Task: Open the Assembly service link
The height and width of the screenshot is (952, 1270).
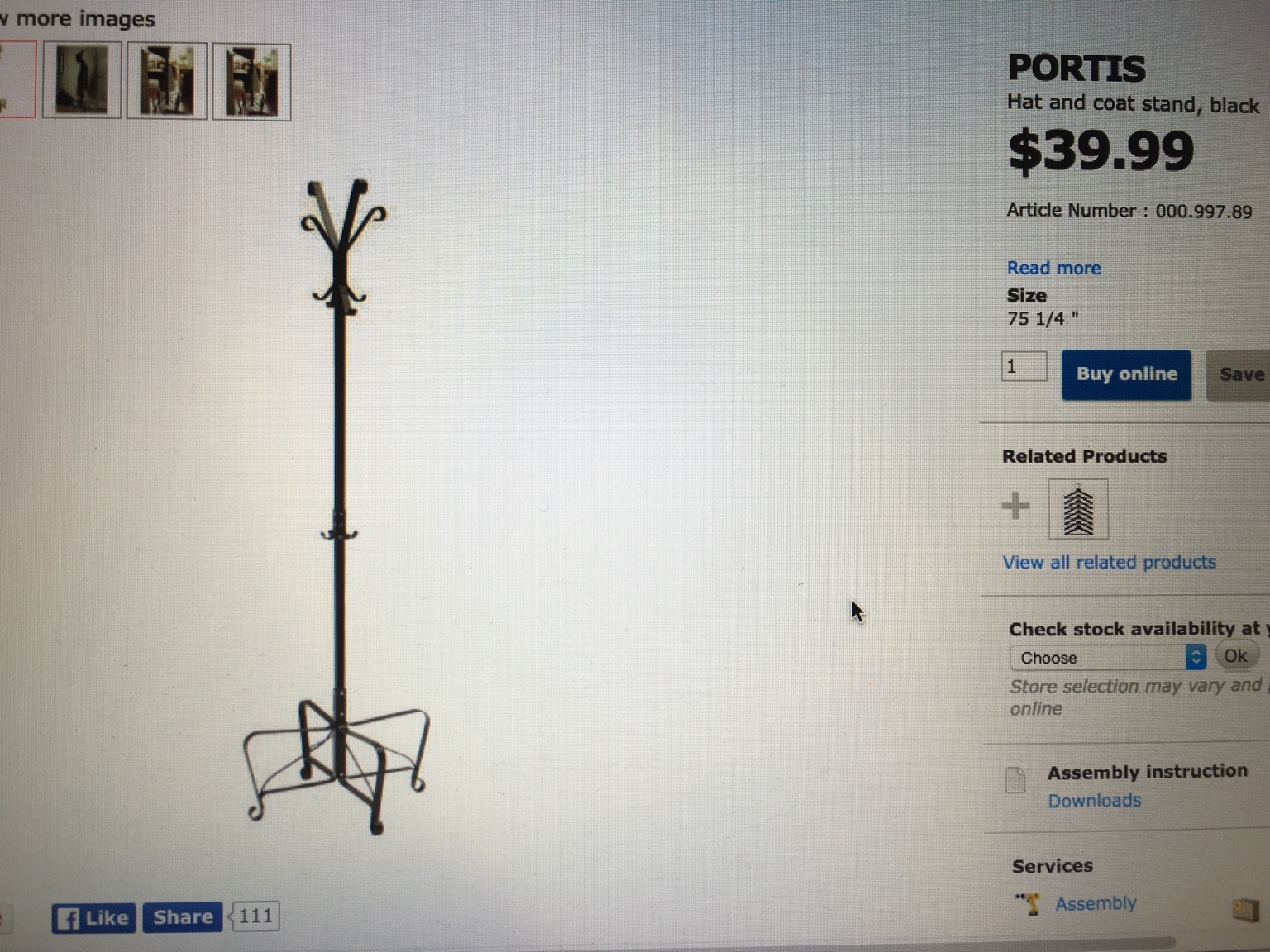Action: click(x=1095, y=903)
